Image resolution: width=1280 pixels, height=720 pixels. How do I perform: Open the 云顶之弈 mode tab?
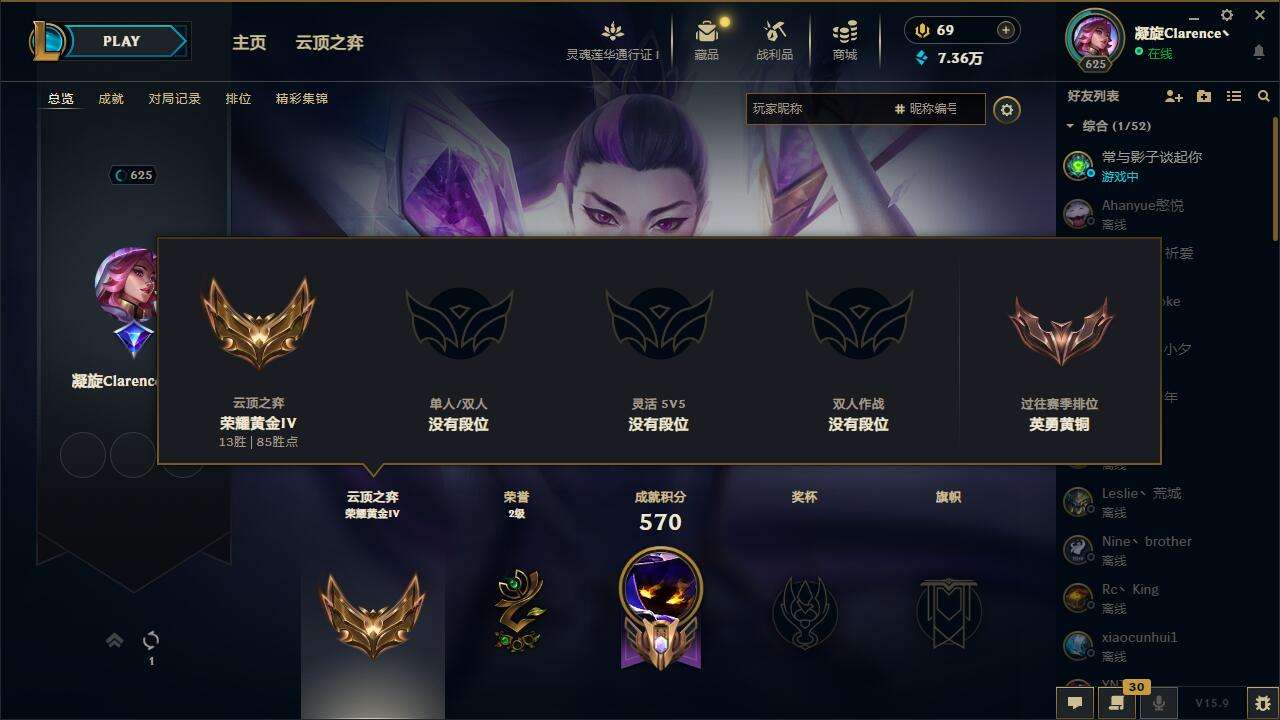pyautogui.click(x=329, y=42)
